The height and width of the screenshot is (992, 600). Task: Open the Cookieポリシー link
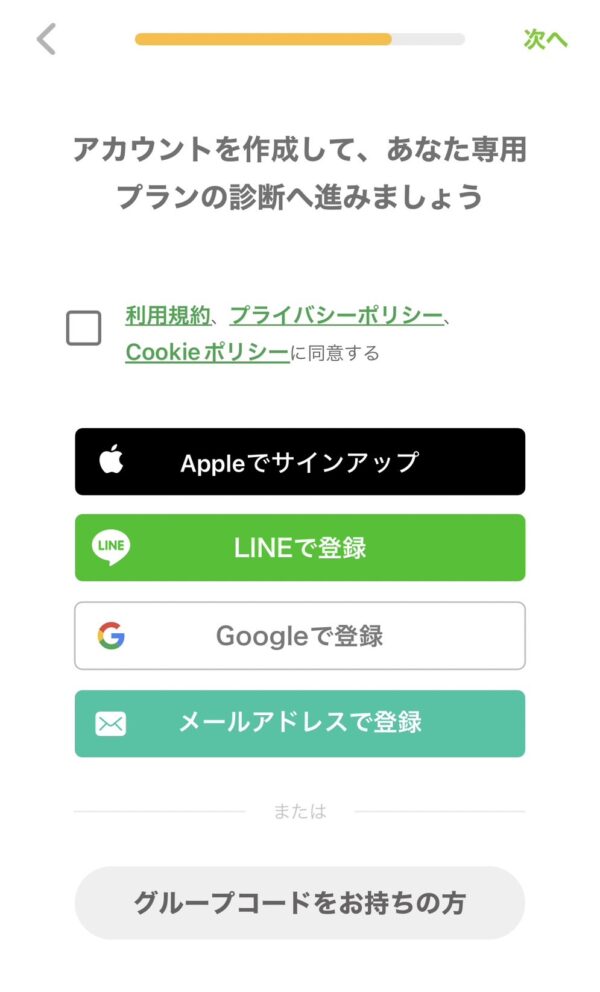pyautogui.click(x=207, y=352)
